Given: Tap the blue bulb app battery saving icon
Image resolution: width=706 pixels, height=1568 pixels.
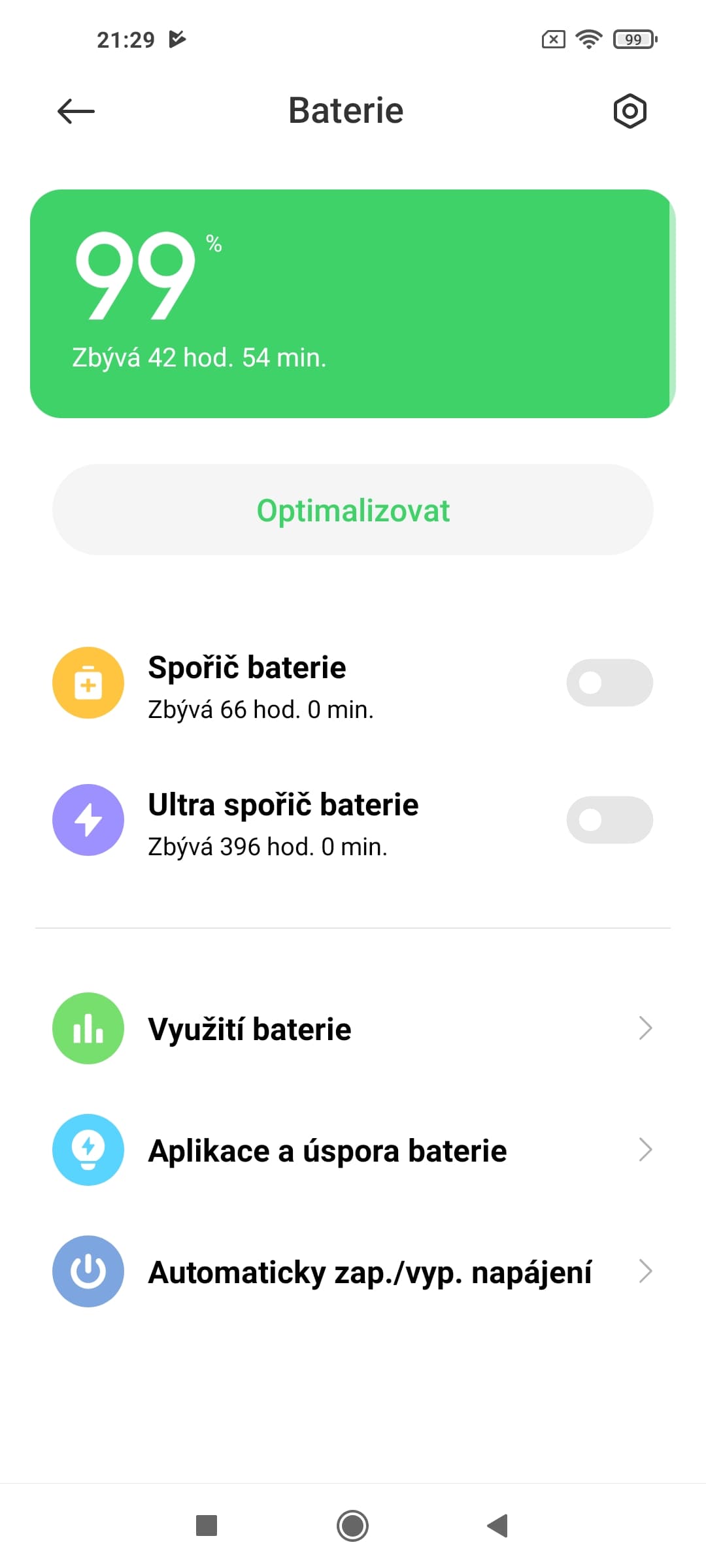Looking at the screenshot, I should 88,1150.
